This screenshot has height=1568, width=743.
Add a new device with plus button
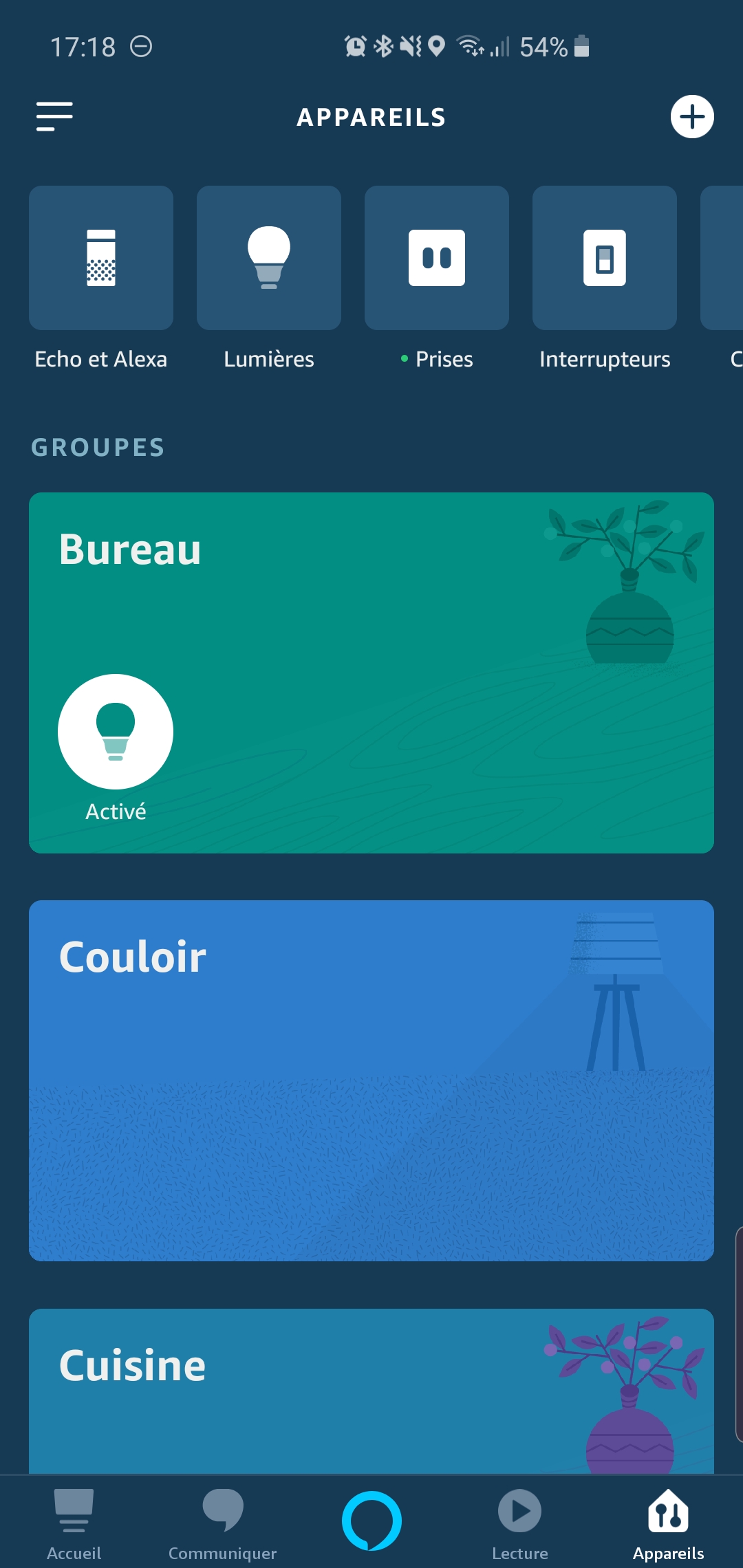click(x=692, y=116)
